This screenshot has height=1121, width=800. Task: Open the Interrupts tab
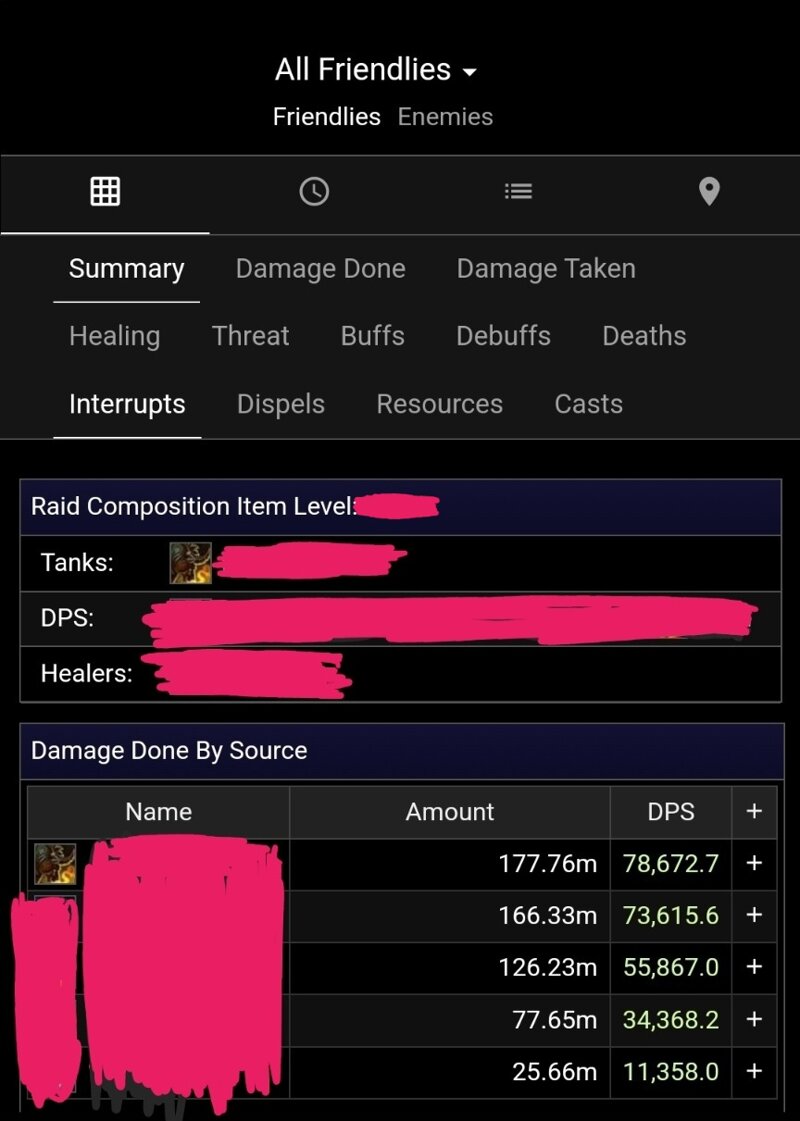pos(127,404)
